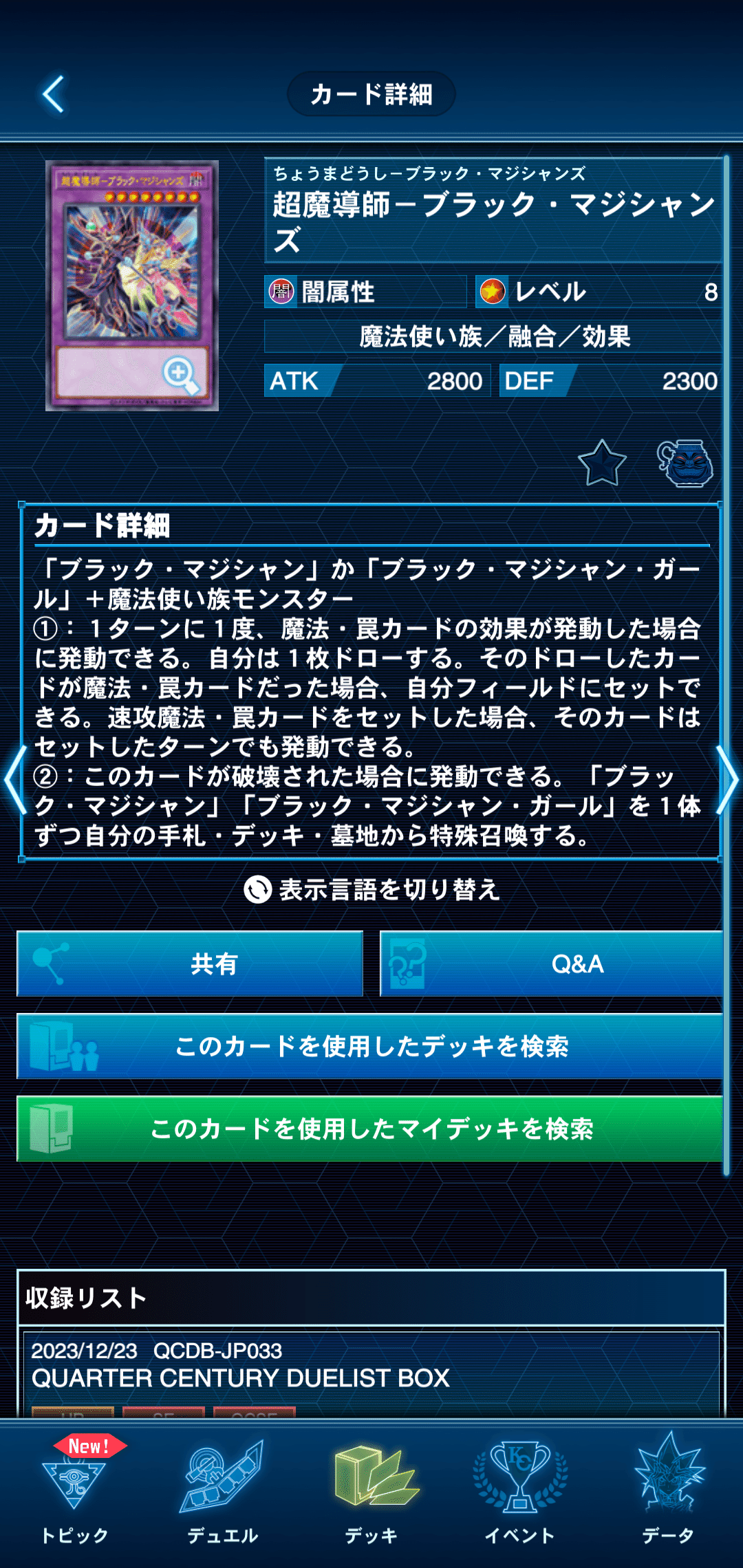Screen dimensions: 743x1568
Task: Open the Q&A for this card
Action: pos(551,963)
